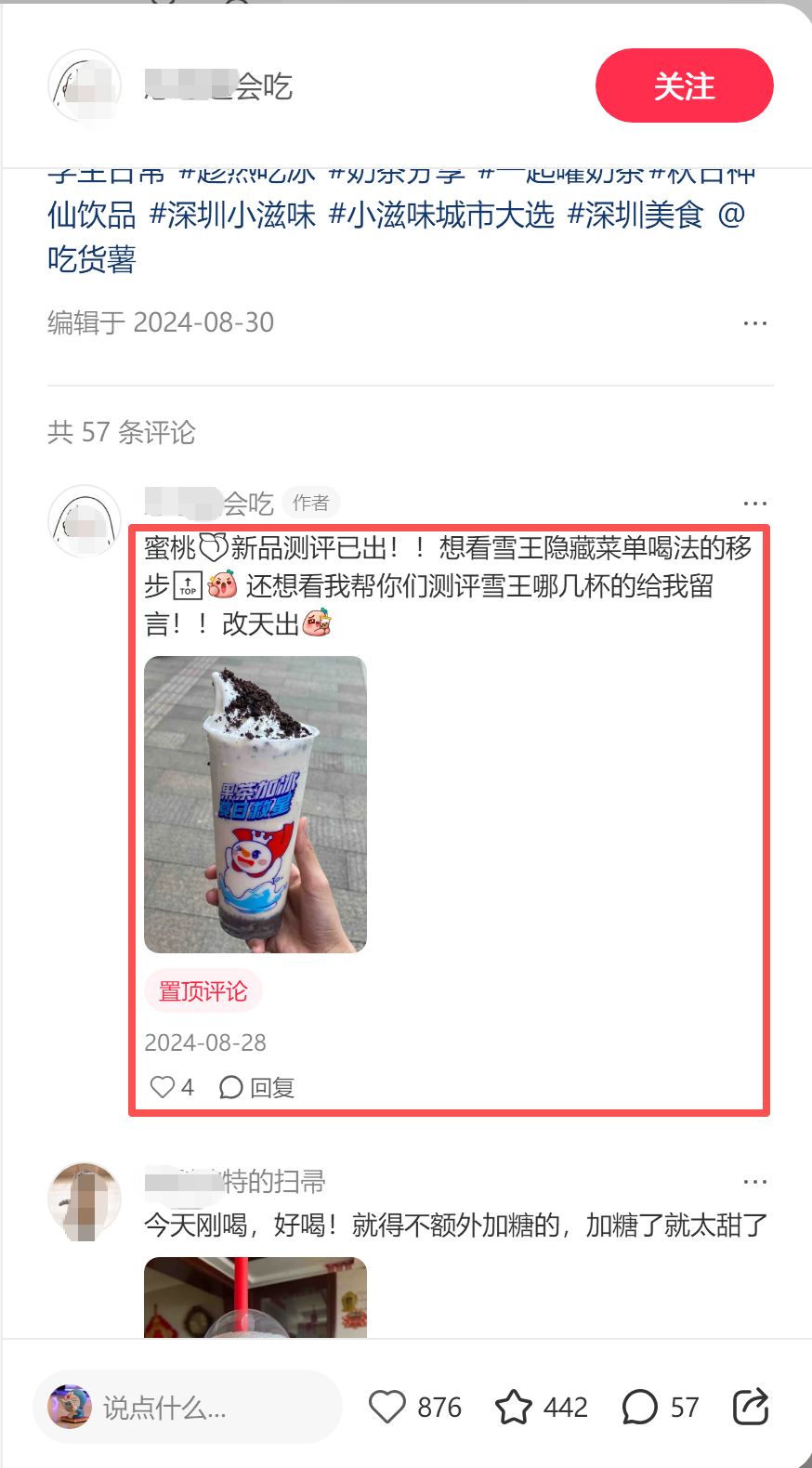Reply to the pinned author comment
The image size is (812, 1468).
(x=257, y=1087)
